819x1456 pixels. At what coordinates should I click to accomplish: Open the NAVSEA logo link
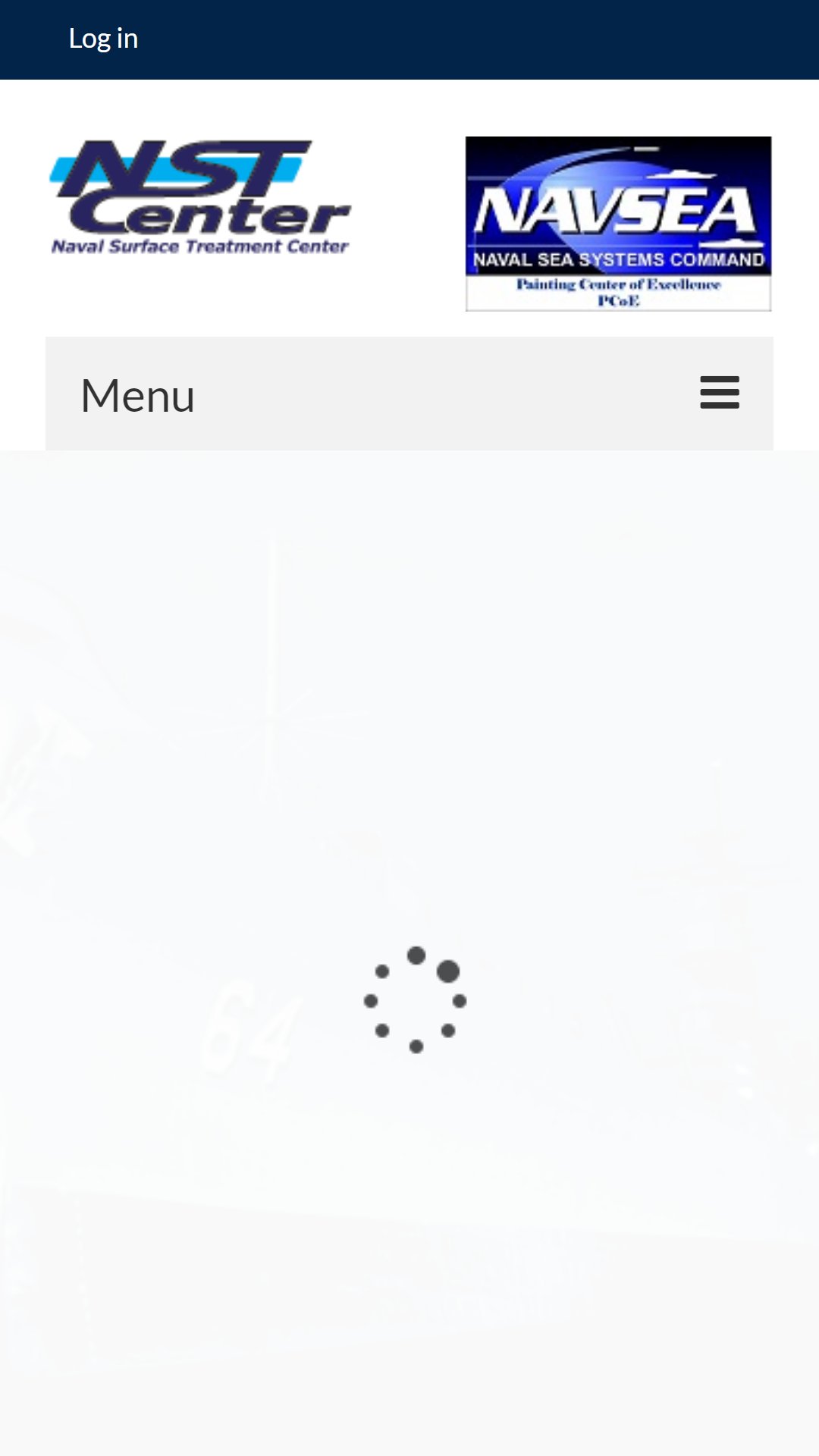(618, 224)
